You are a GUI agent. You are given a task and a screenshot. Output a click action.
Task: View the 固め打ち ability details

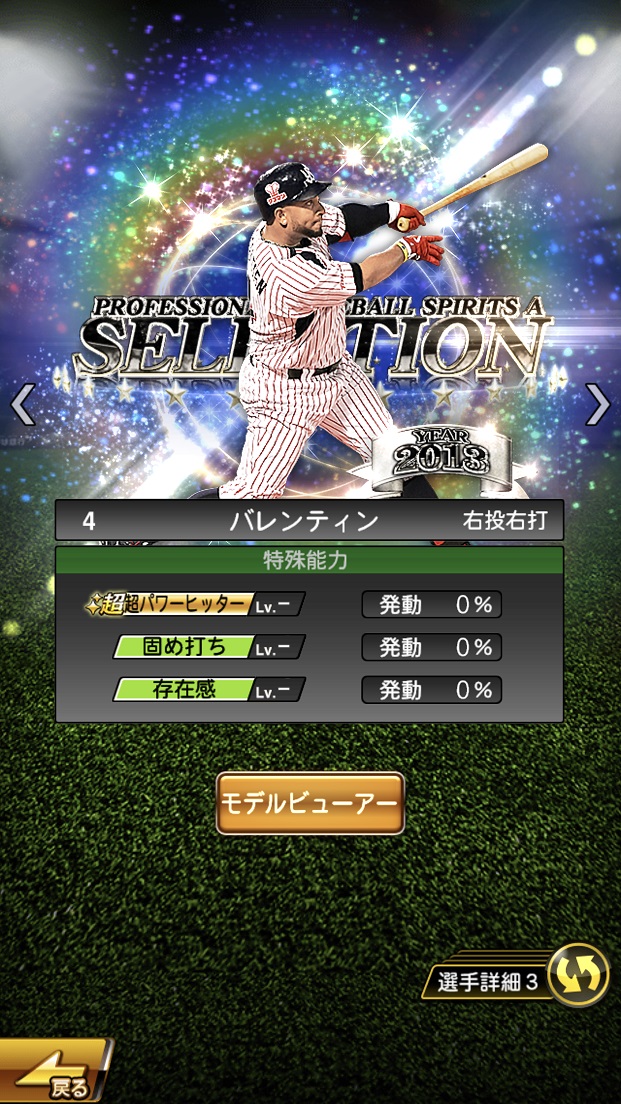(x=208, y=647)
